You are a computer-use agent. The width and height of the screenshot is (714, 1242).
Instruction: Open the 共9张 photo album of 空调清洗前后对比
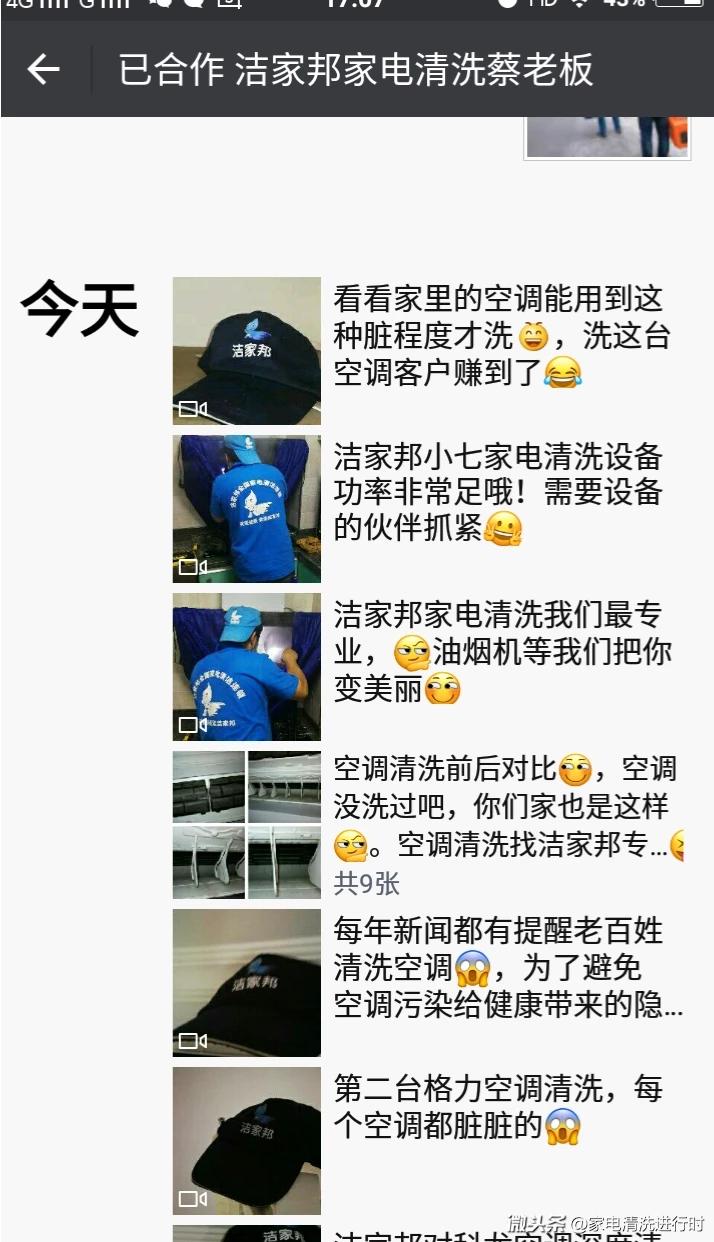(x=247, y=825)
